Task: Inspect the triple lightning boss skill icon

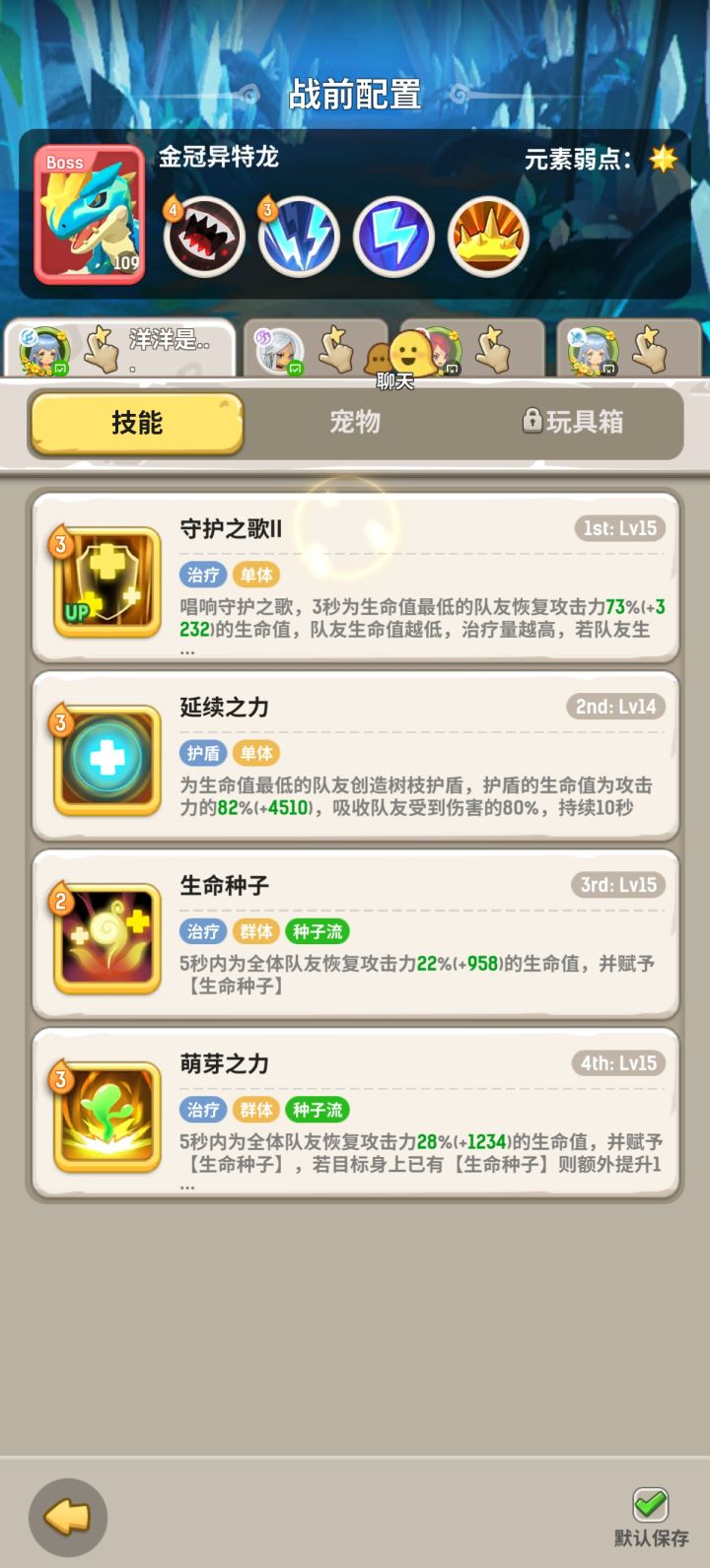Action: (x=298, y=236)
